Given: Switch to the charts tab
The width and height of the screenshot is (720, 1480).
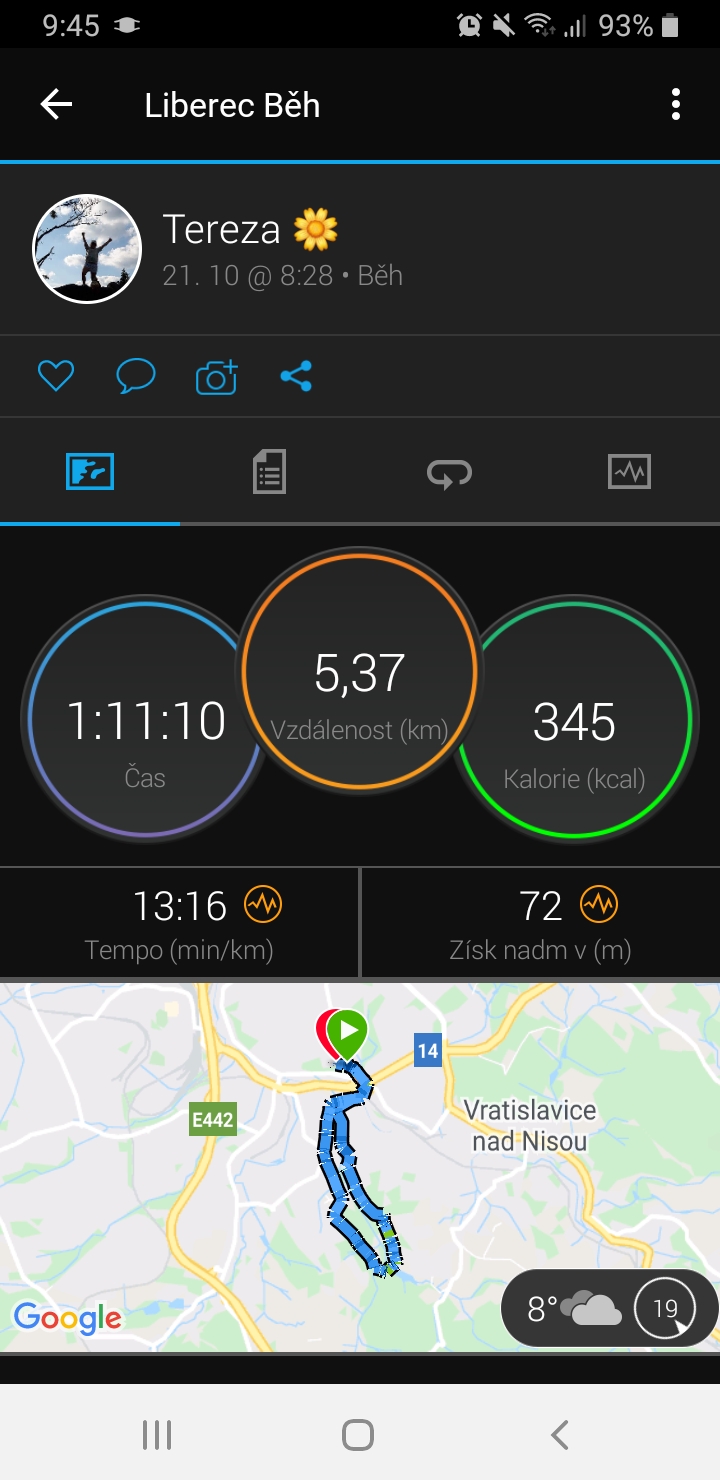Looking at the screenshot, I should (629, 471).
